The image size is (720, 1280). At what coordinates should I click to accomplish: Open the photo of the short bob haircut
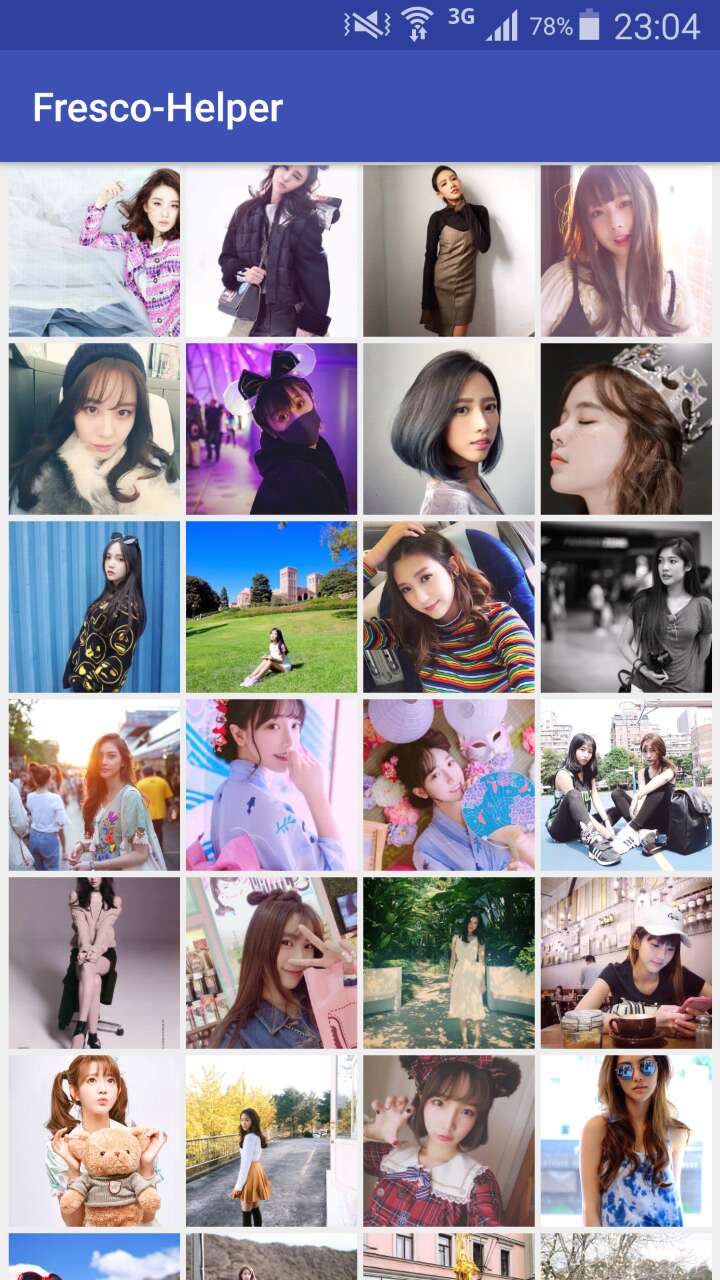point(449,429)
